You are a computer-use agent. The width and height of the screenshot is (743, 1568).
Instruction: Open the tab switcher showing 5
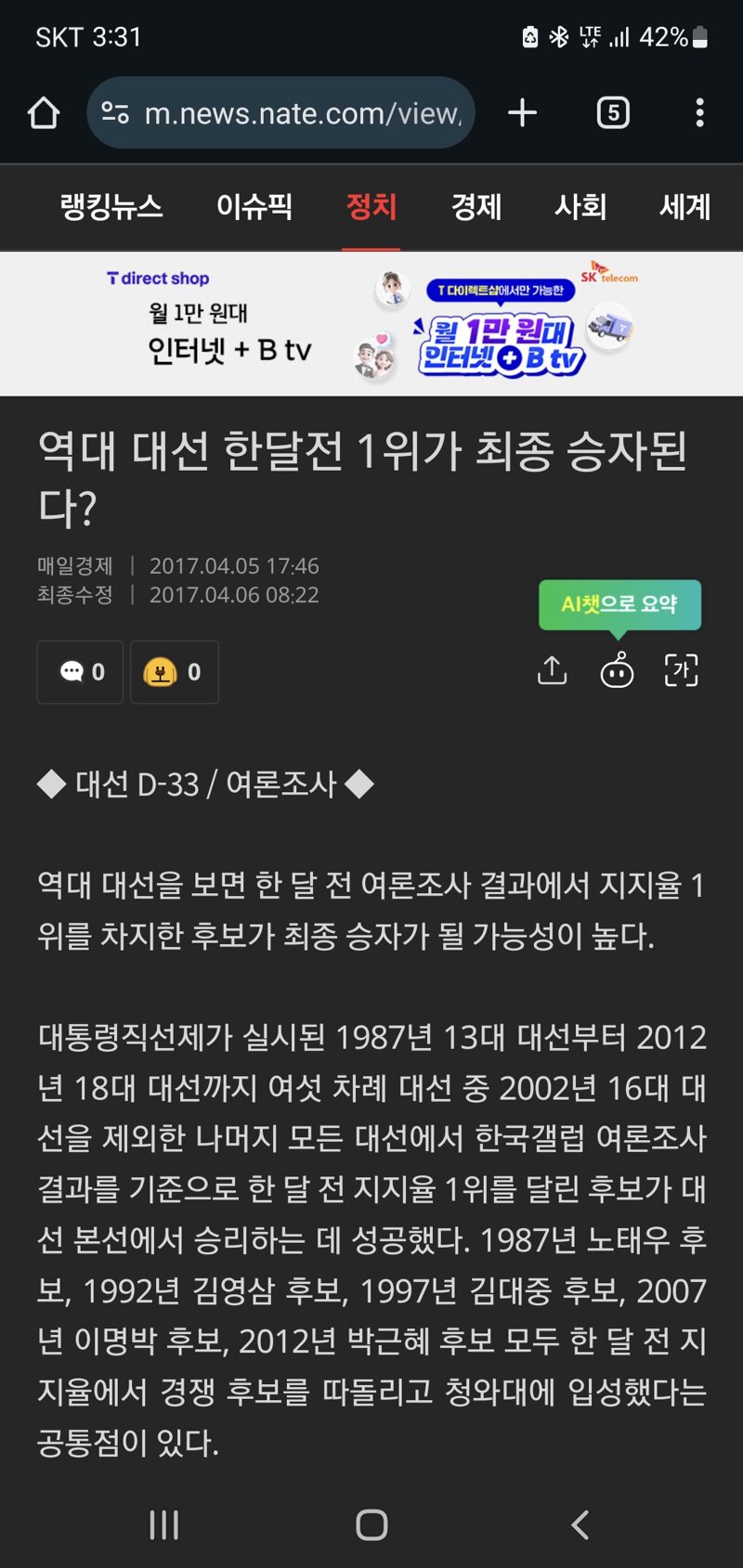point(612,113)
